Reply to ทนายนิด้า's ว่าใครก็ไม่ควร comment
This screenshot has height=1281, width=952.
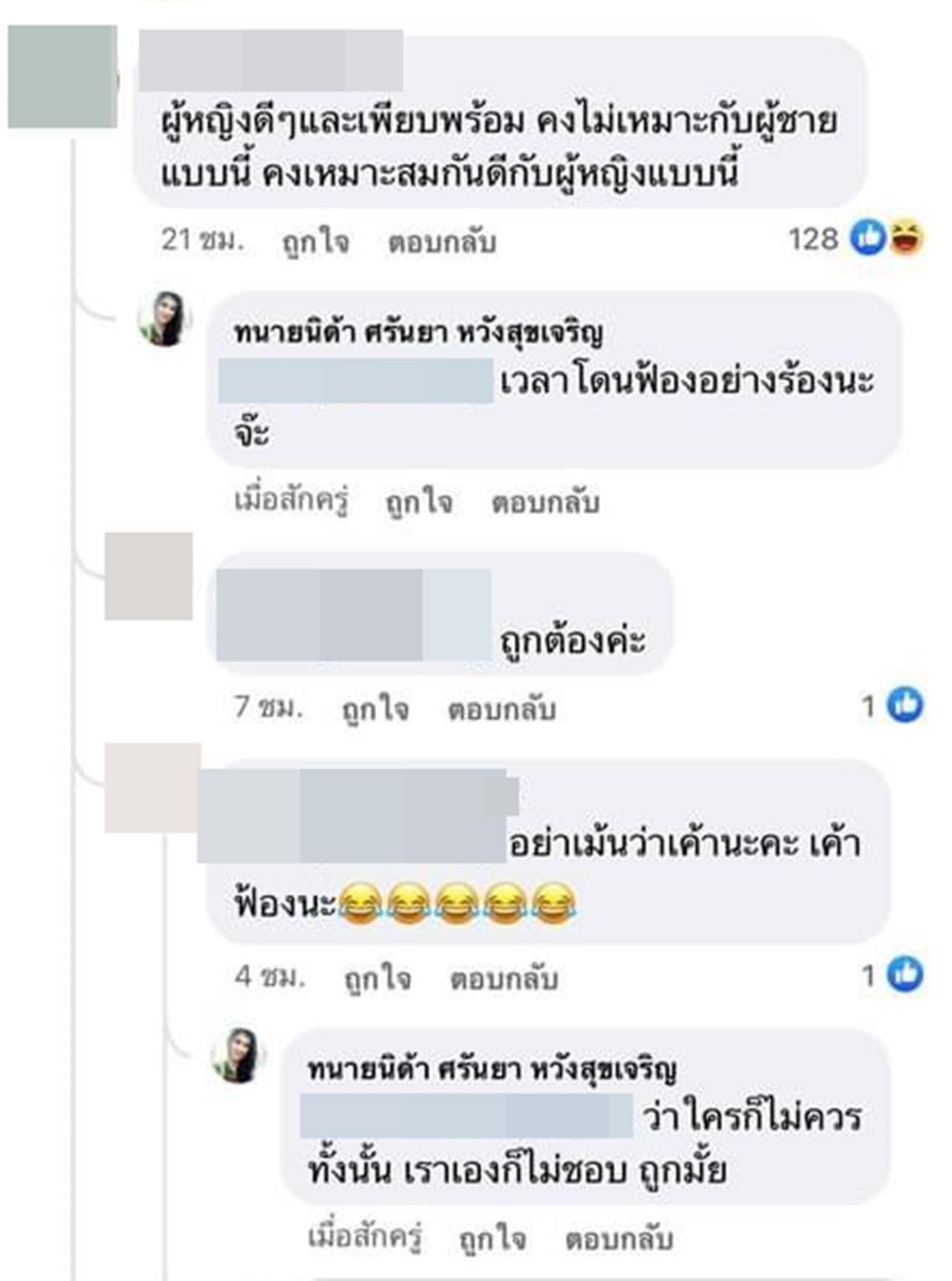619,1238
